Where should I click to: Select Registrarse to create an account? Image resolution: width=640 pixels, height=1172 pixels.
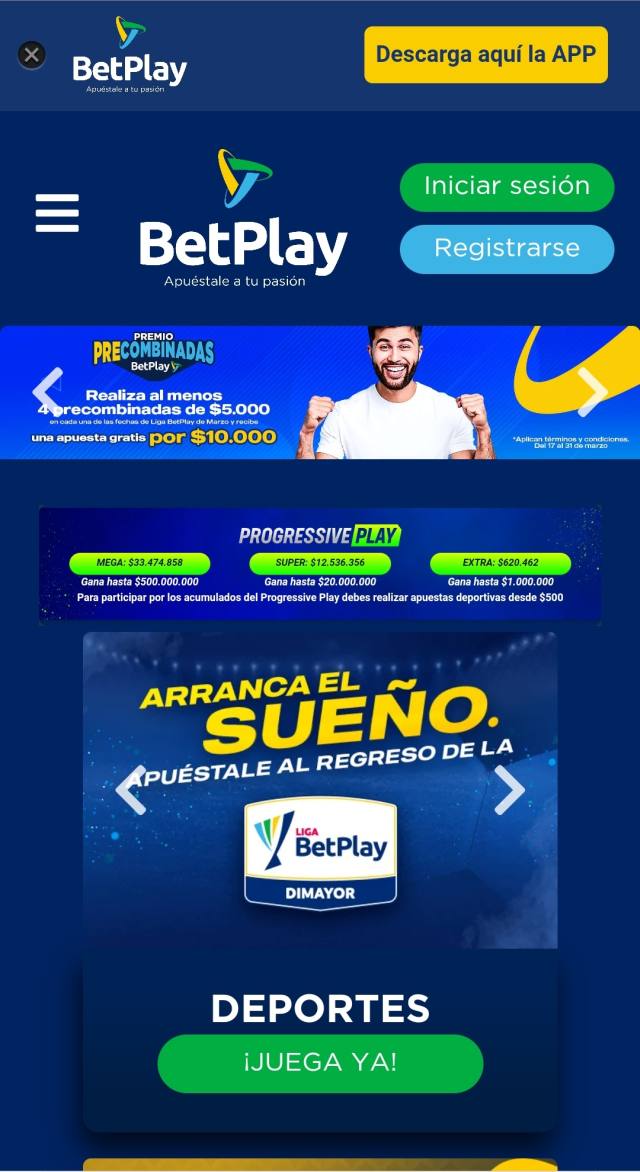click(506, 249)
